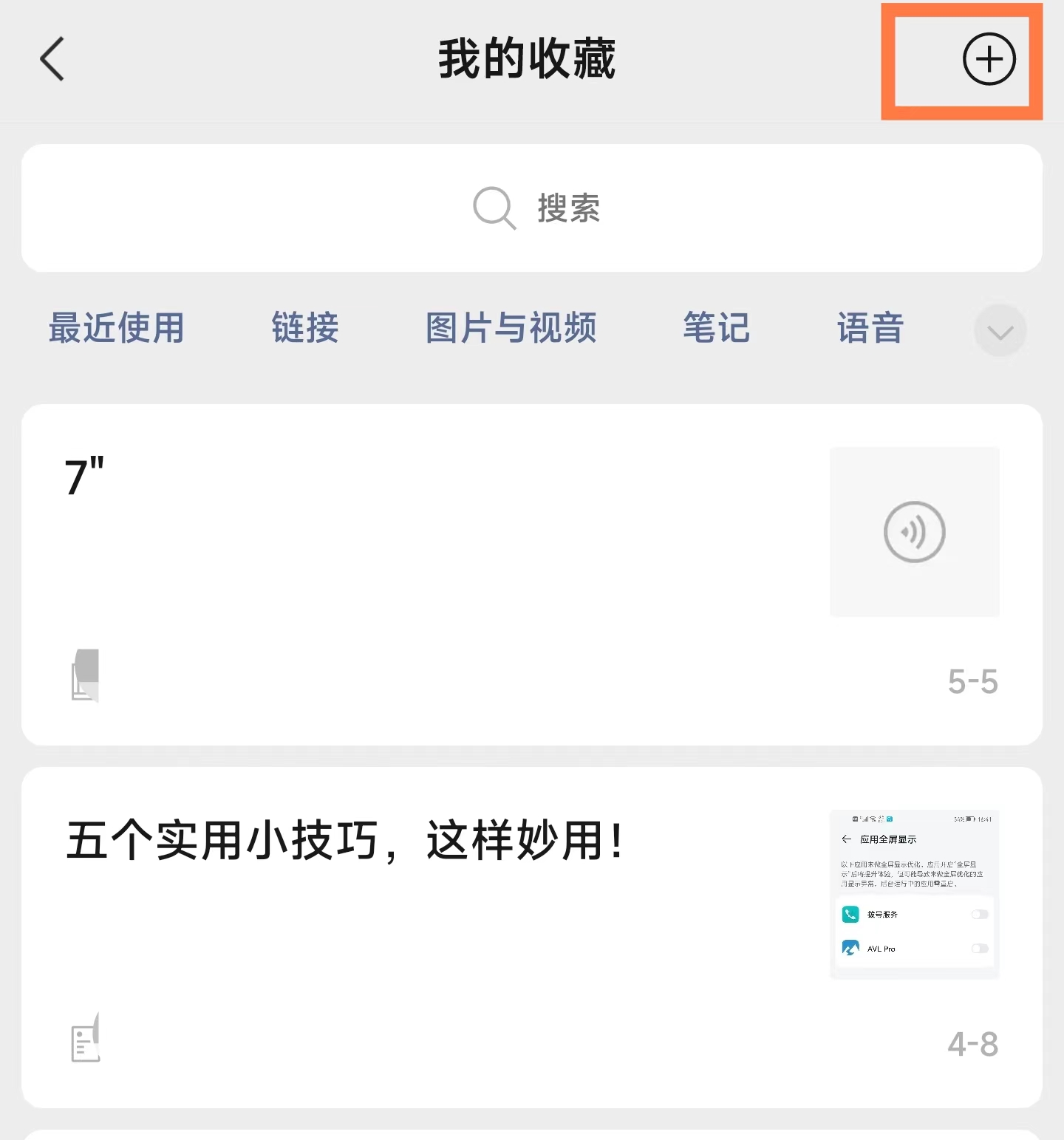Open the category list with the down arrow
1064x1140 pixels.
click(1000, 330)
